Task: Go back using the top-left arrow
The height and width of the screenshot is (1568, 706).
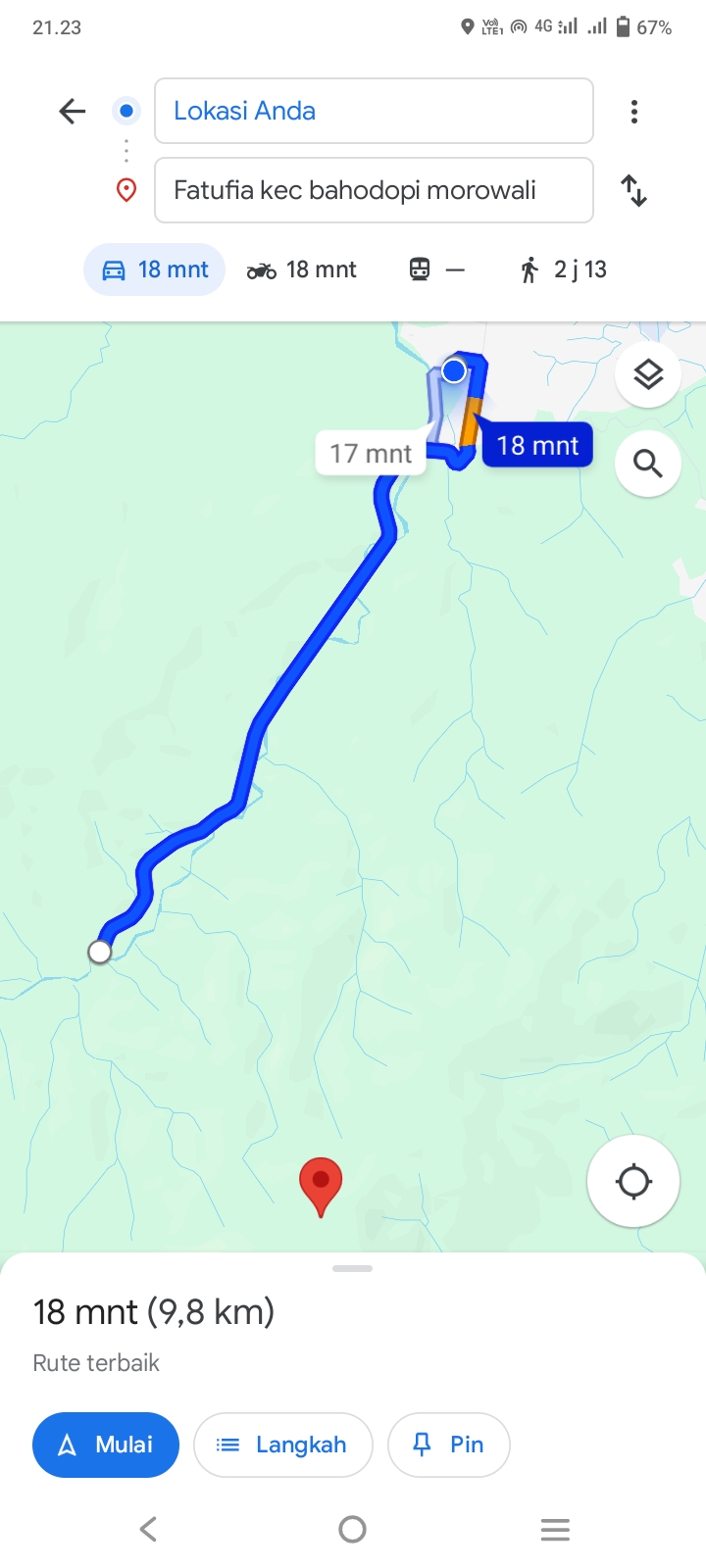Action: pos(73,111)
